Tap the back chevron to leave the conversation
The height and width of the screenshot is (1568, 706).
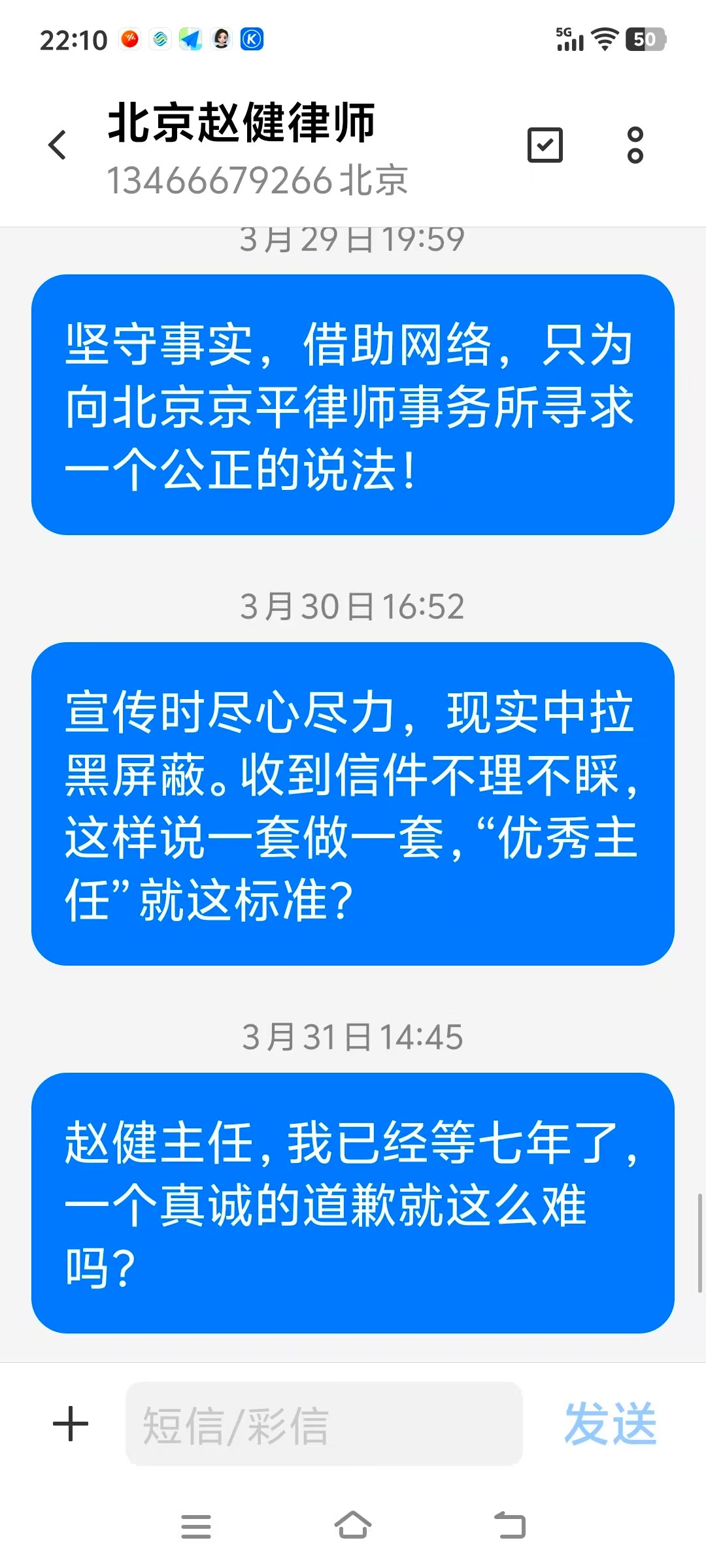(58, 145)
